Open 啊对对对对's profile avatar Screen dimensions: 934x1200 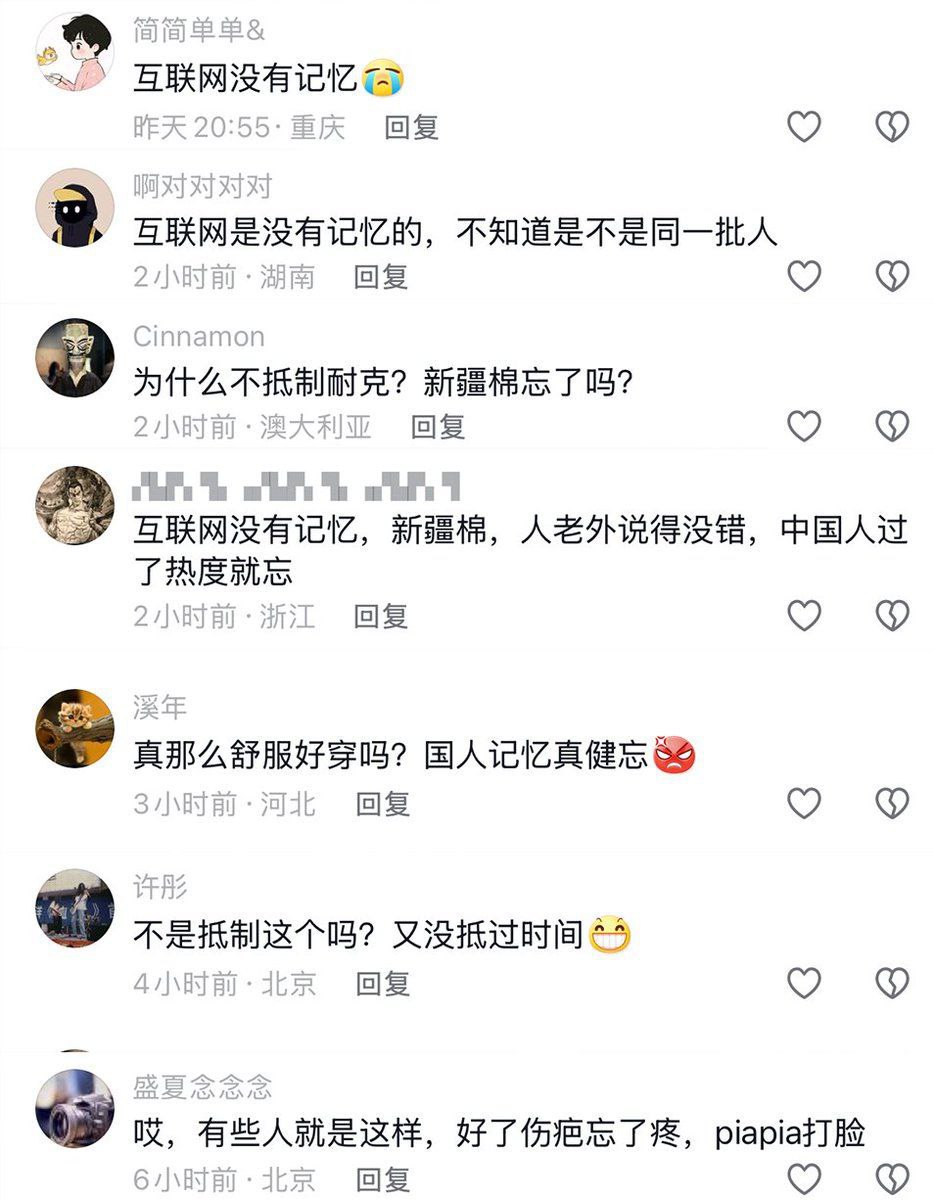click(x=75, y=207)
